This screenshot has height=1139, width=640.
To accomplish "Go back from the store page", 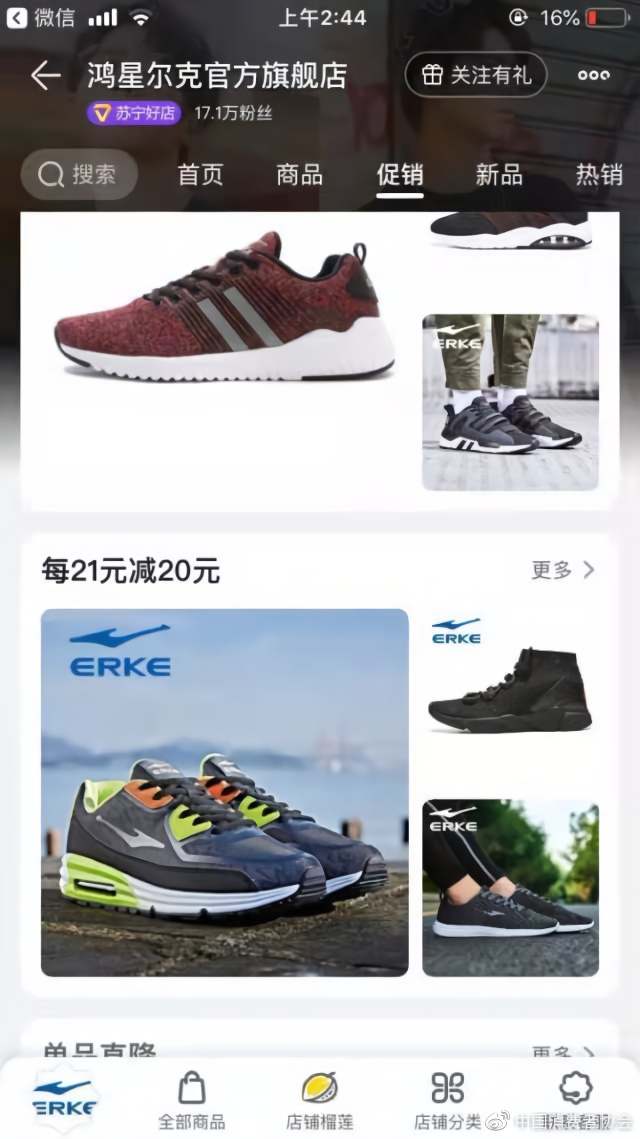I will [45, 76].
